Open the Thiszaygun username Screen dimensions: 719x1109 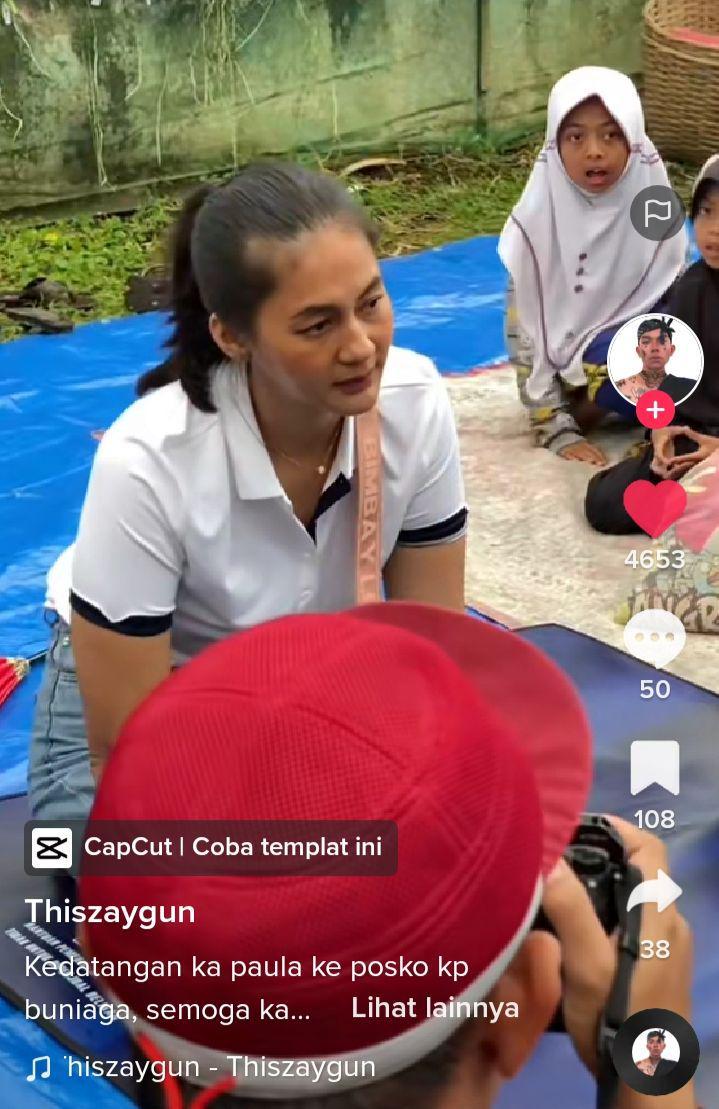coord(110,911)
